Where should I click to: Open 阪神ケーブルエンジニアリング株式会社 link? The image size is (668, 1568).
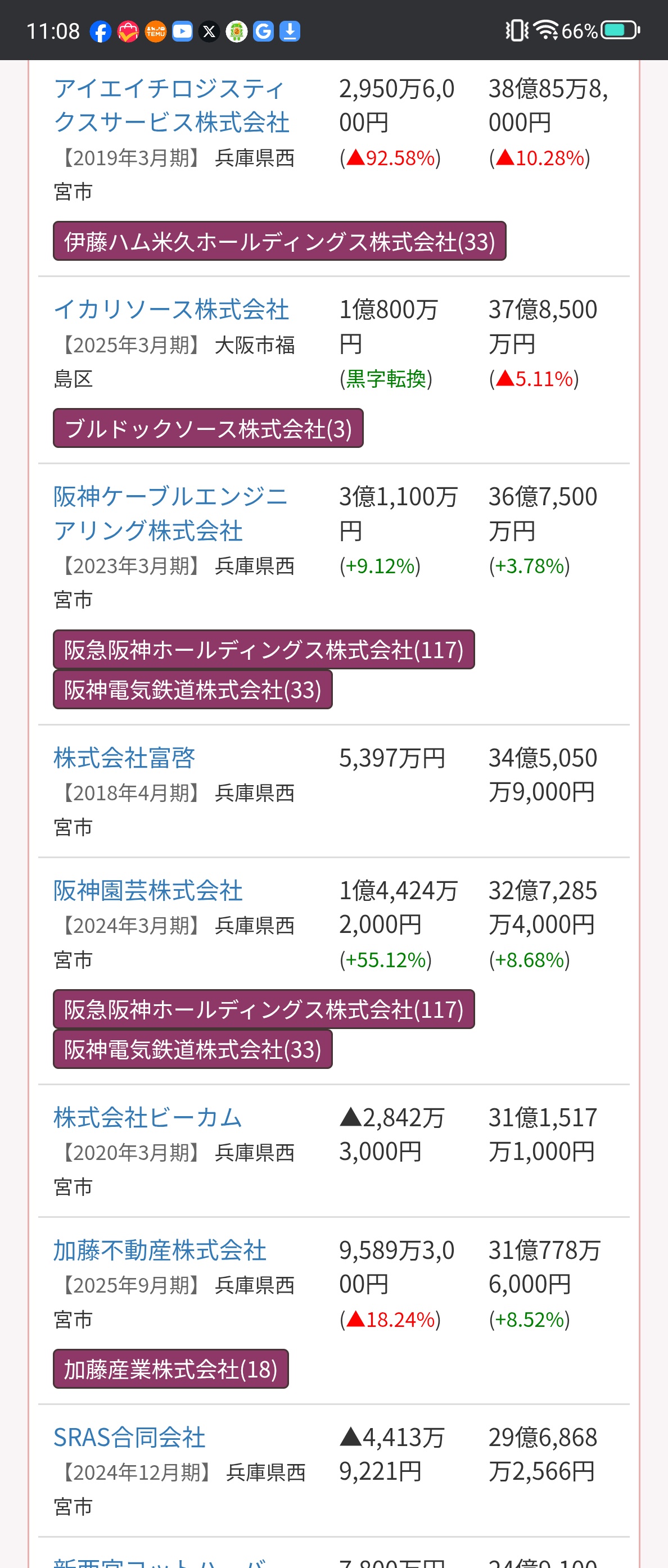tap(170, 513)
